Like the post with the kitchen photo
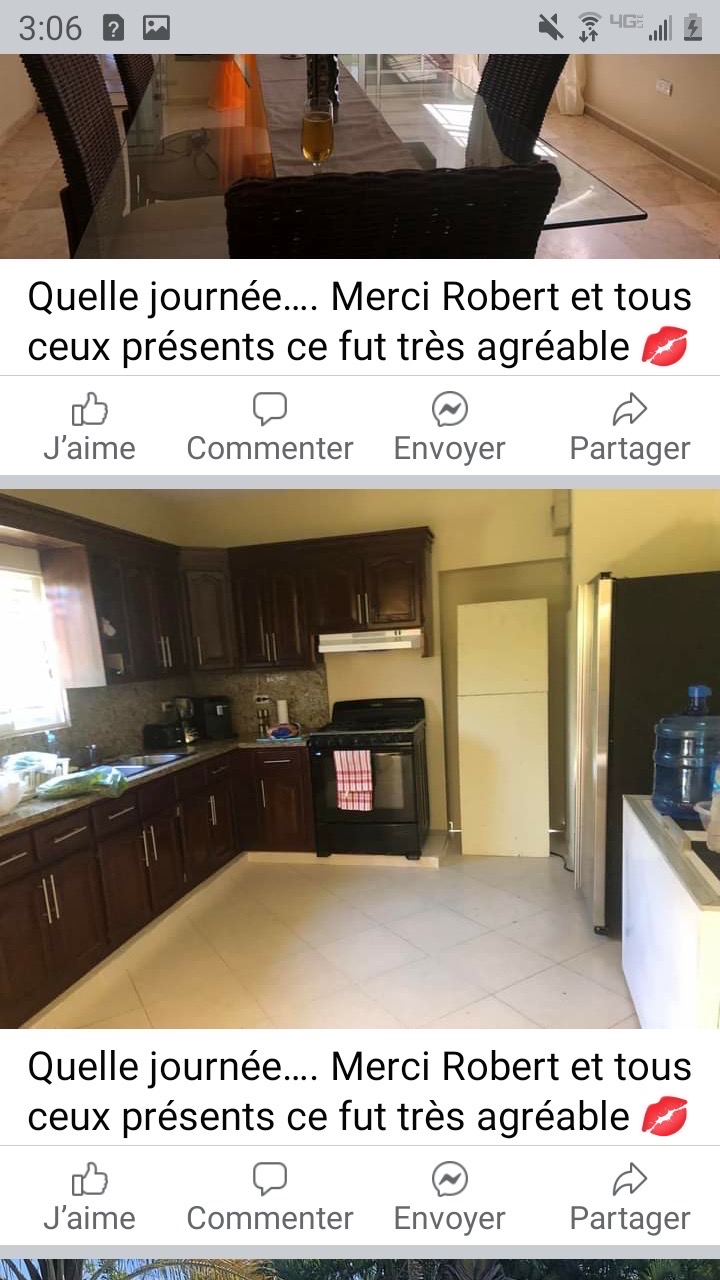The height and width of the screenshot is (1280, 720). click(89, 1197)
